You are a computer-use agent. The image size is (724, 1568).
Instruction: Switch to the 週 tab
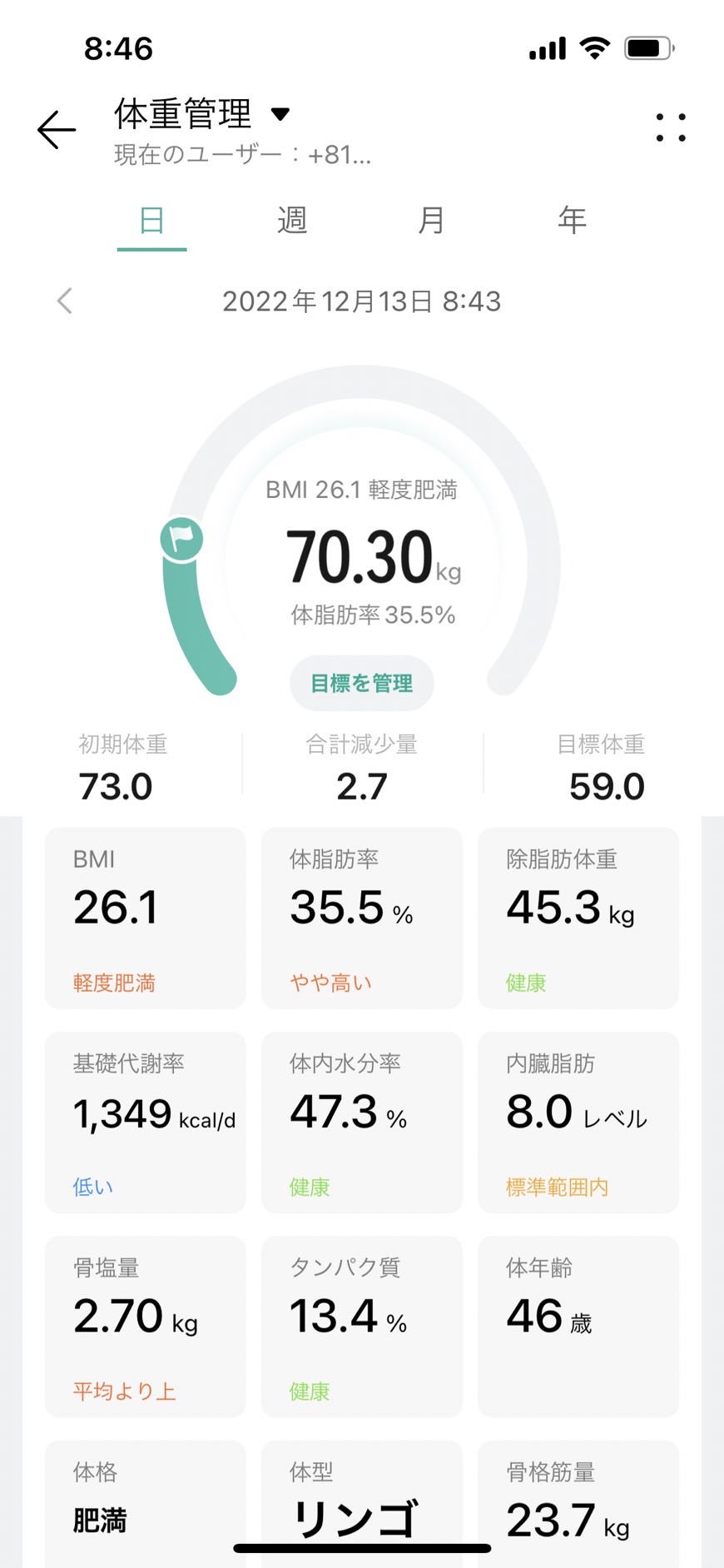point(292,221)
